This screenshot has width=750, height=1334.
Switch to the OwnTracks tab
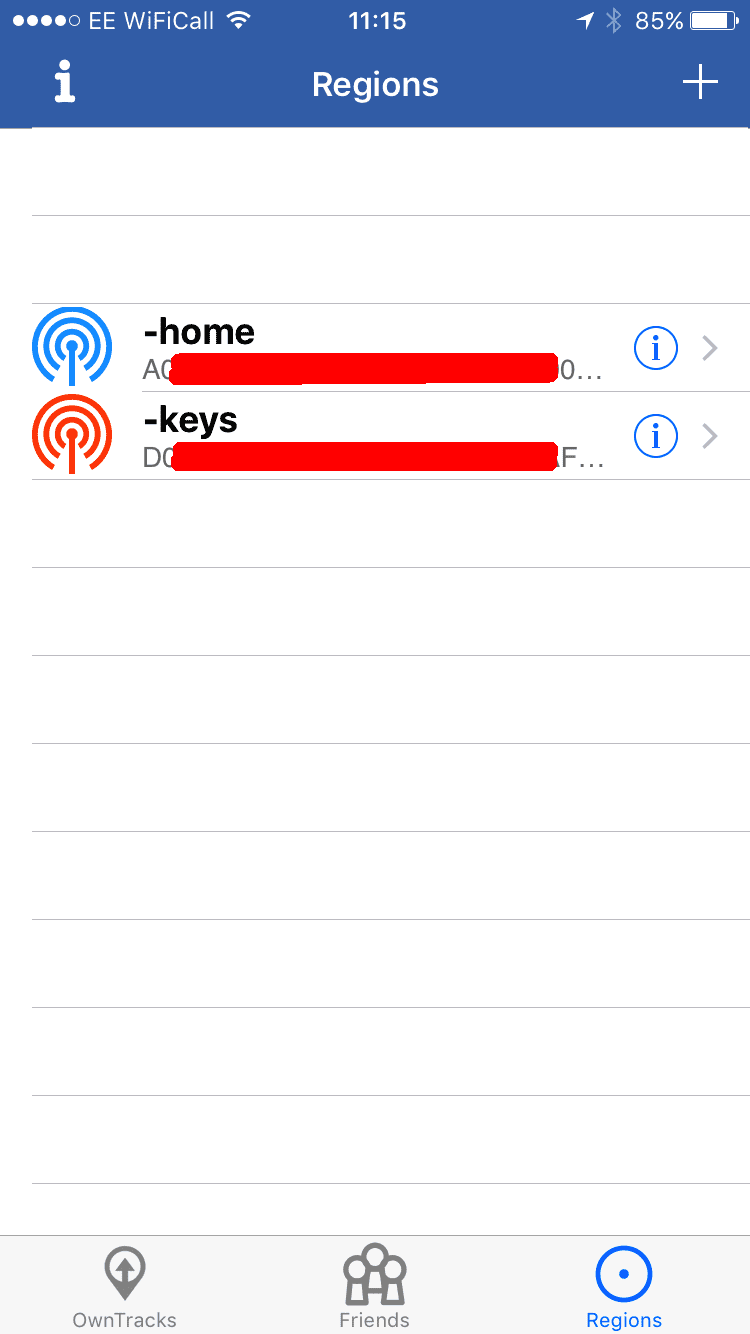[125, 1286]
